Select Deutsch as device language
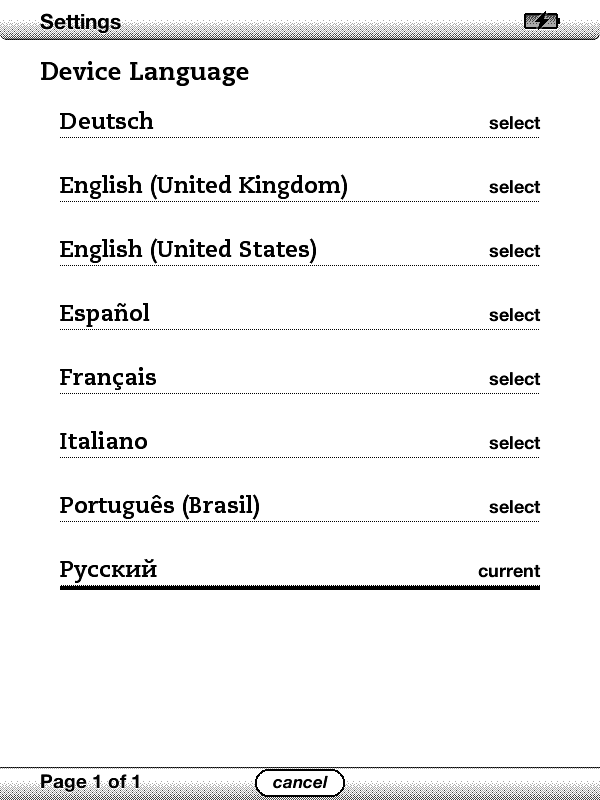Viewport: 600px width, 800px height. tap(514, 123)
